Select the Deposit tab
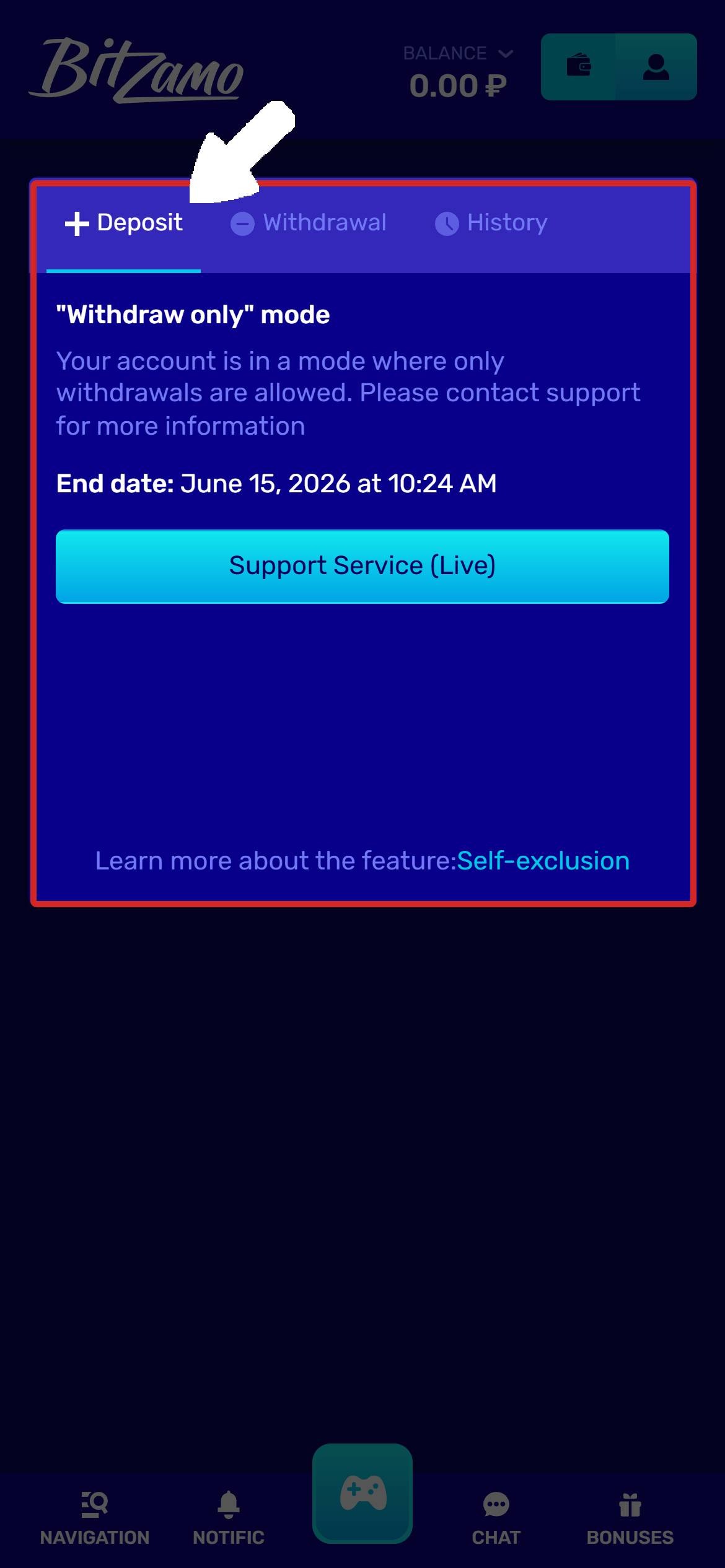The width and height of the screenshot is (725, 1568). tap(124, 223)
